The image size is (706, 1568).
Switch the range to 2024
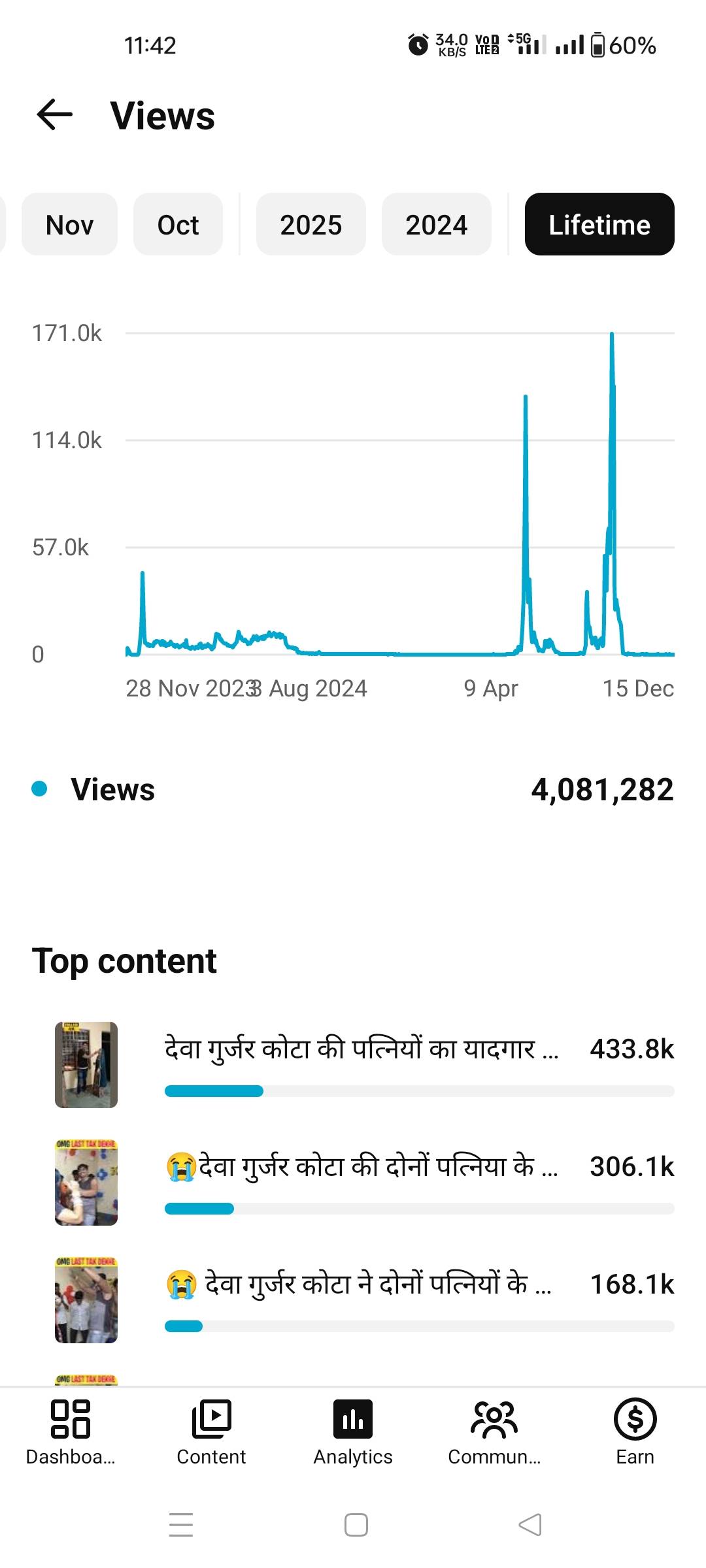tap(436, 225)
